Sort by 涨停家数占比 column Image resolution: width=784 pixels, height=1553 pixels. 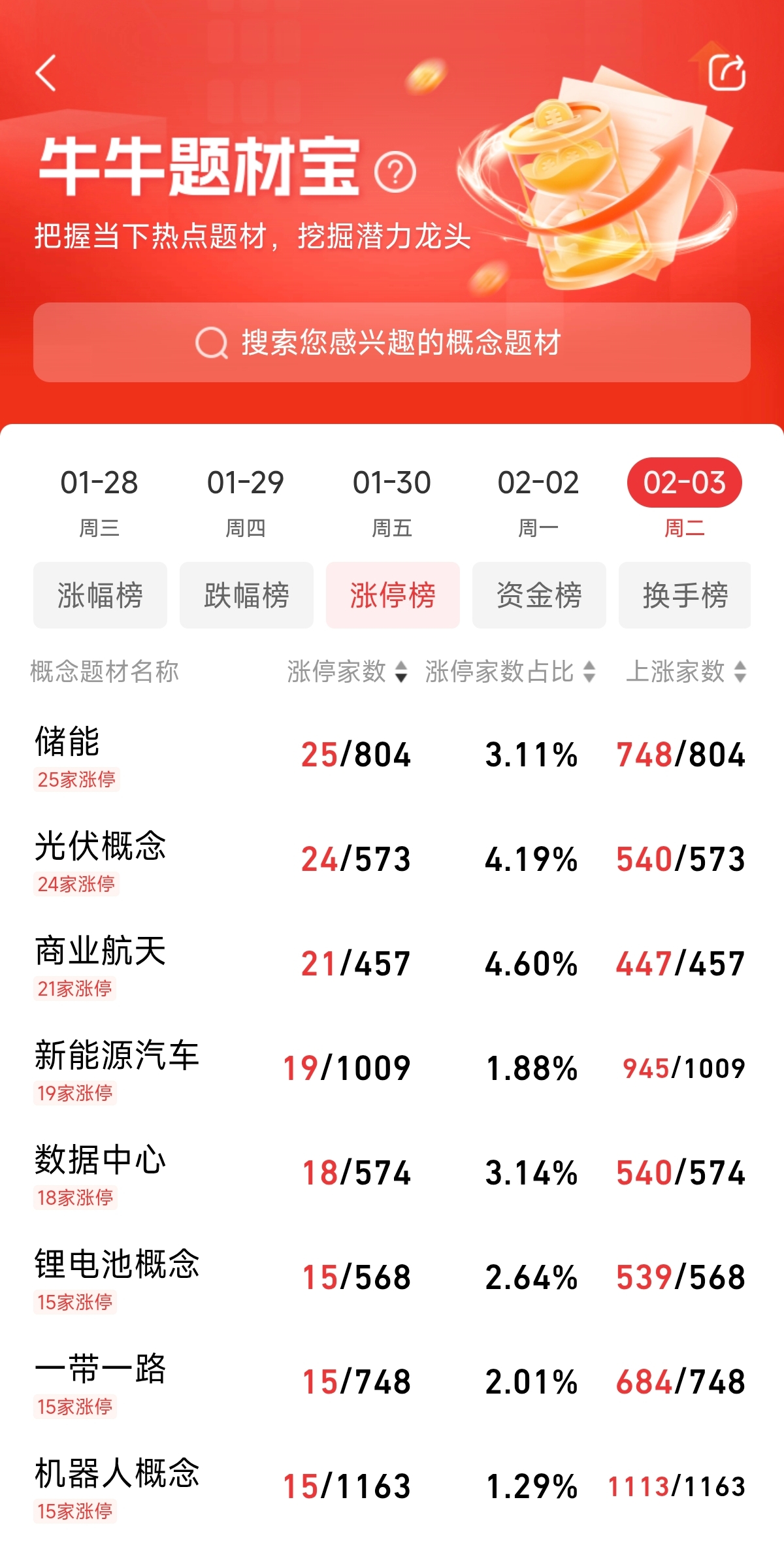510,672
